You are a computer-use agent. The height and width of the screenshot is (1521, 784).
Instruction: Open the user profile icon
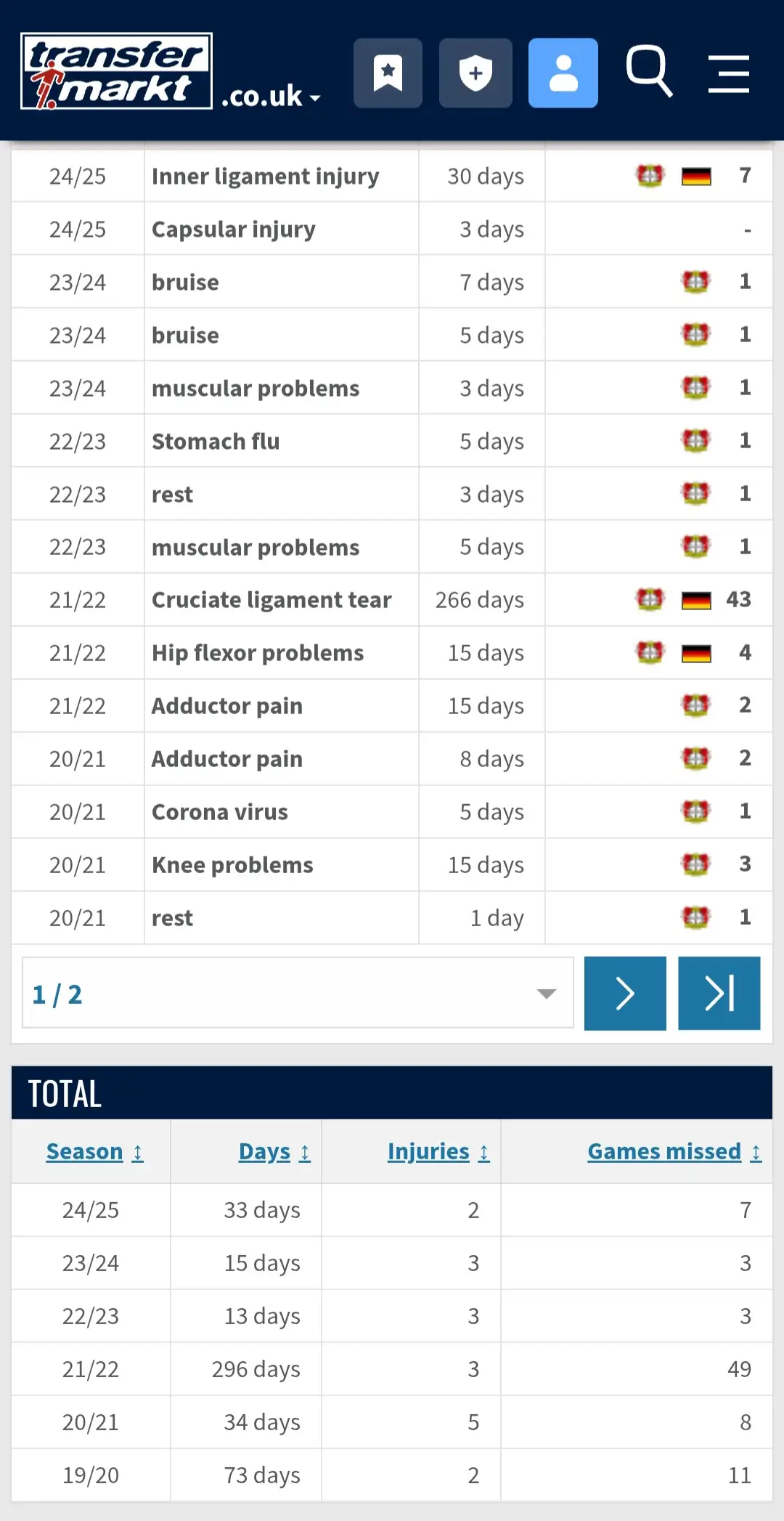563,73
